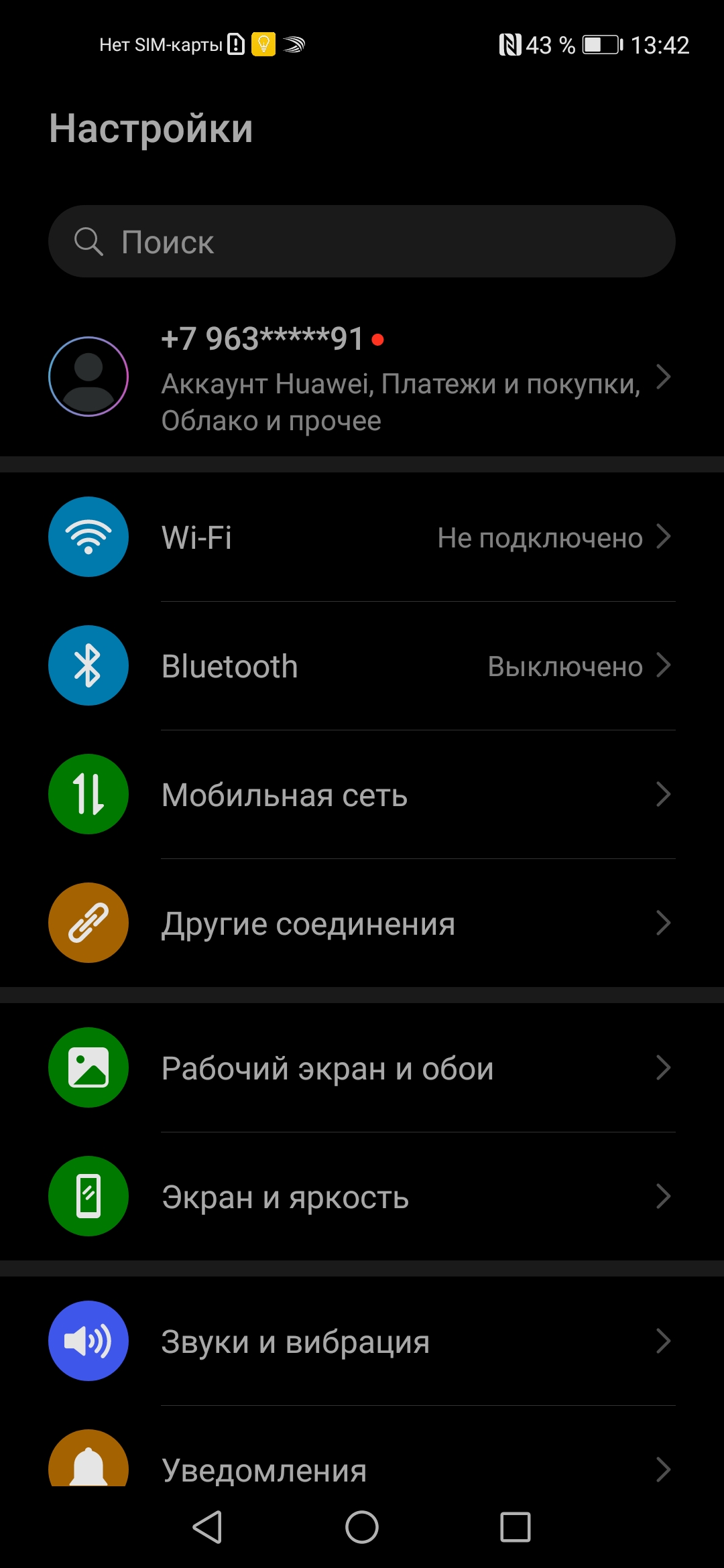Open Рабочий экран и обои
Screen dimensions: 724x1568
tap(362, 1068)
